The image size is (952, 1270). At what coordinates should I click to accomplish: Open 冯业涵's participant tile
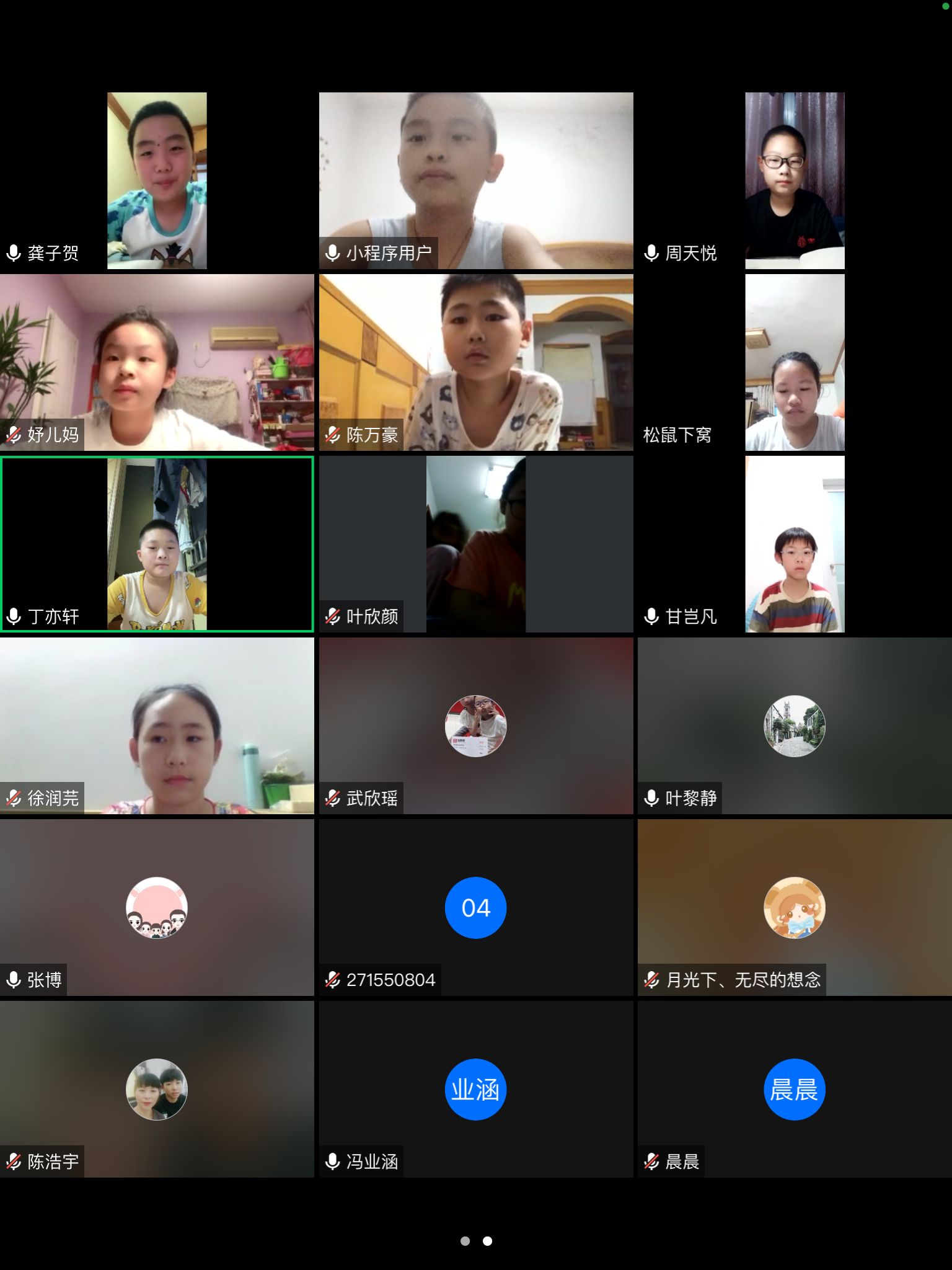pyautogui.click(x=476, y=1089)
